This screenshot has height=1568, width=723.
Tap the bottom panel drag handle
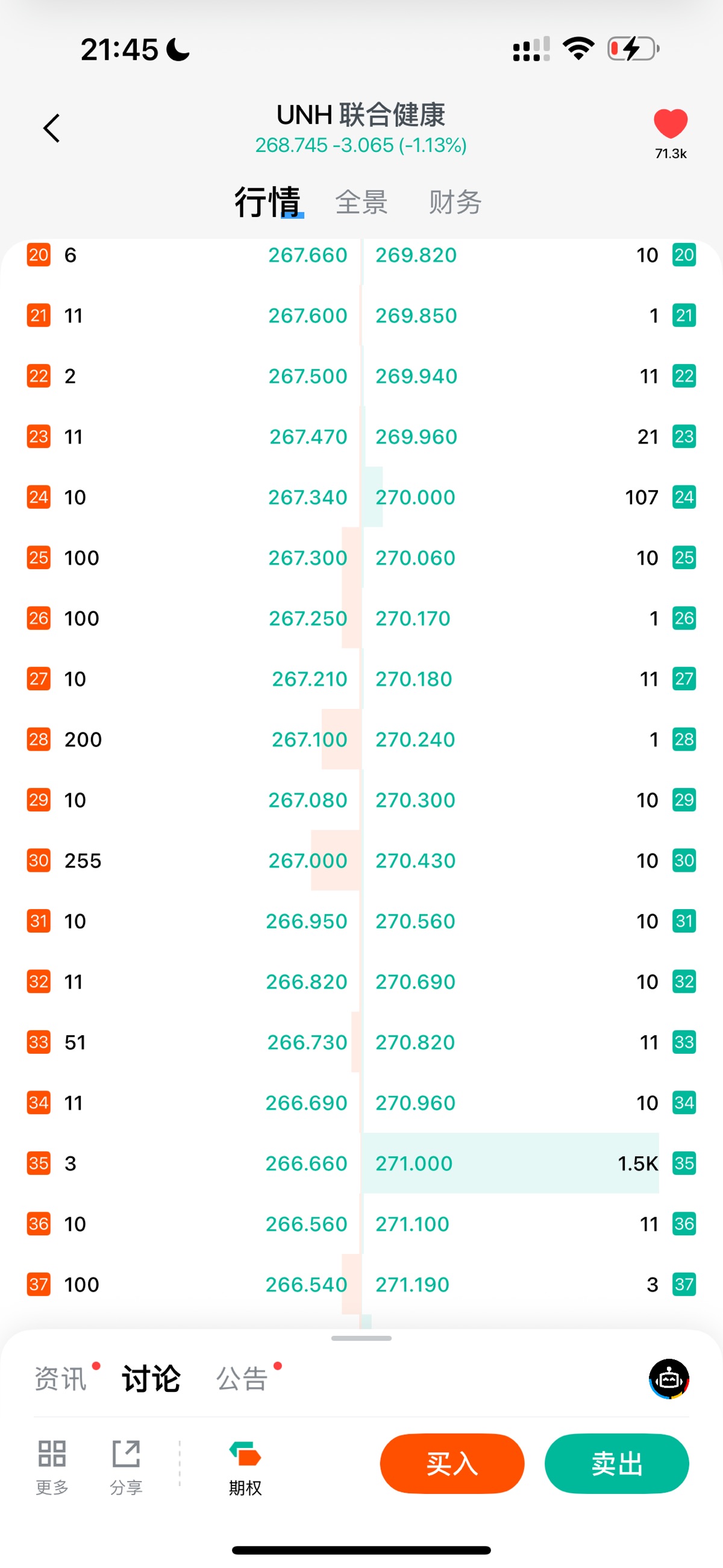point(361,1338)
